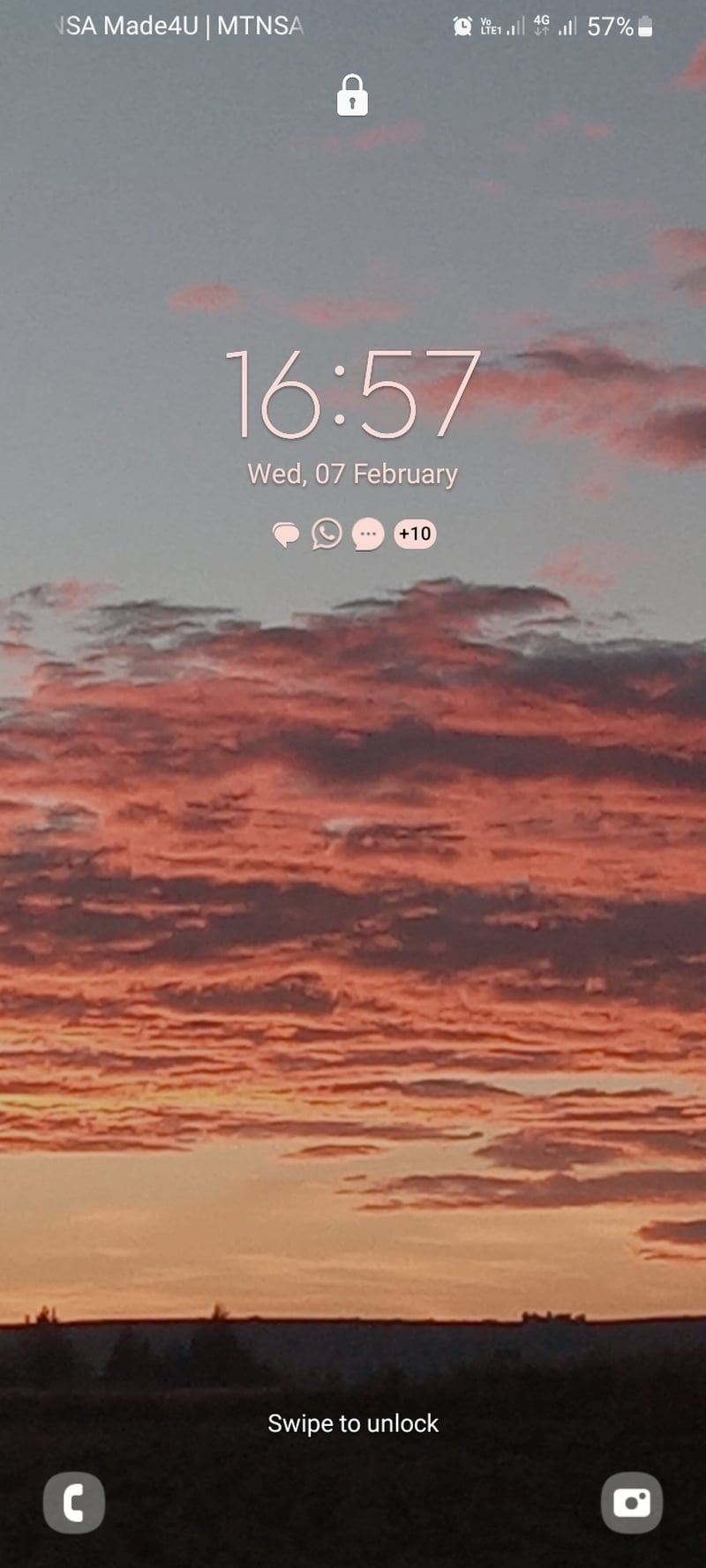Tap the Messages notification icon
The width and height of the screenshot is (706, 1568).
[368, 534]
